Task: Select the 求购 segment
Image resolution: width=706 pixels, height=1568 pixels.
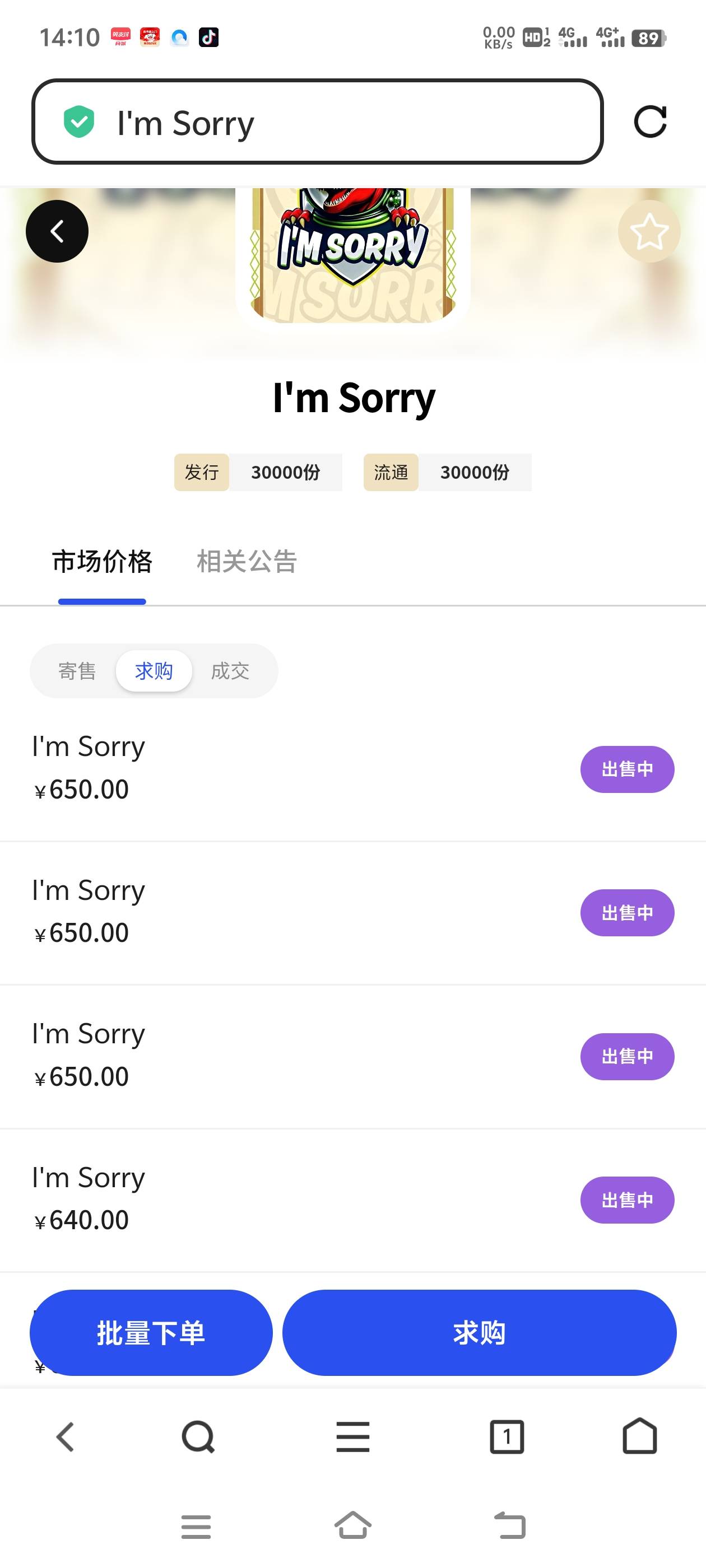Action: 154,671
